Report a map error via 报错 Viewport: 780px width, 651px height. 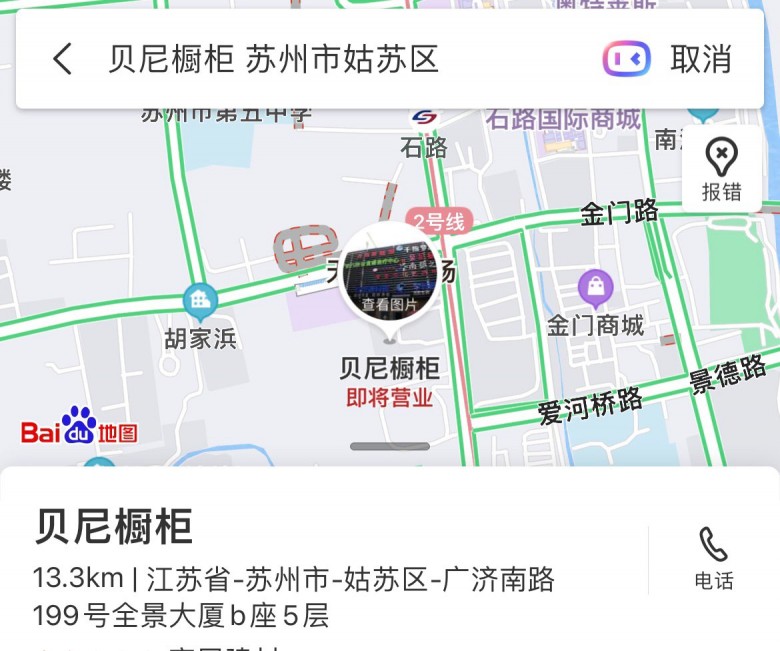pyautogui.click(x=721, y=168)
